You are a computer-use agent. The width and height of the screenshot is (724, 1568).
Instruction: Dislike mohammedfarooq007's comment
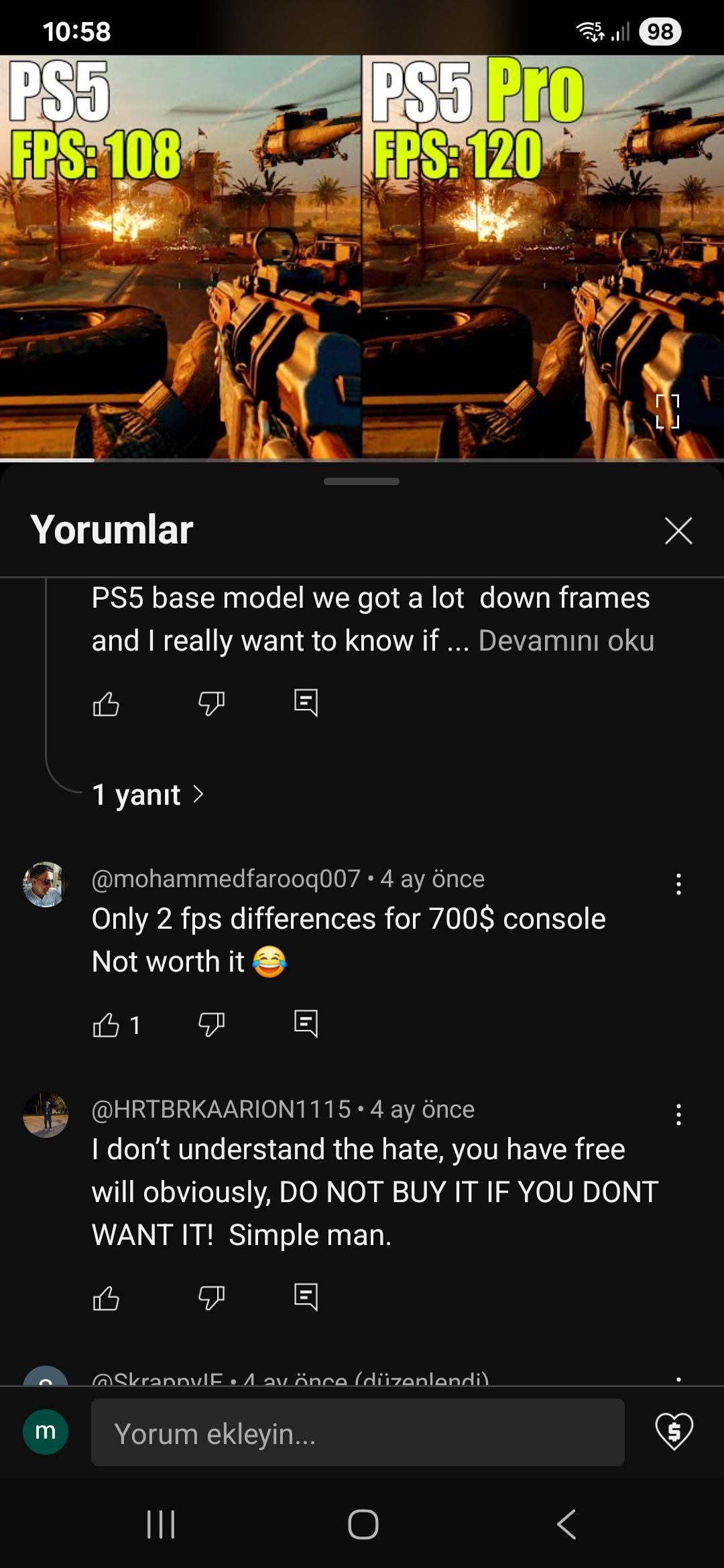(211, 1024)
